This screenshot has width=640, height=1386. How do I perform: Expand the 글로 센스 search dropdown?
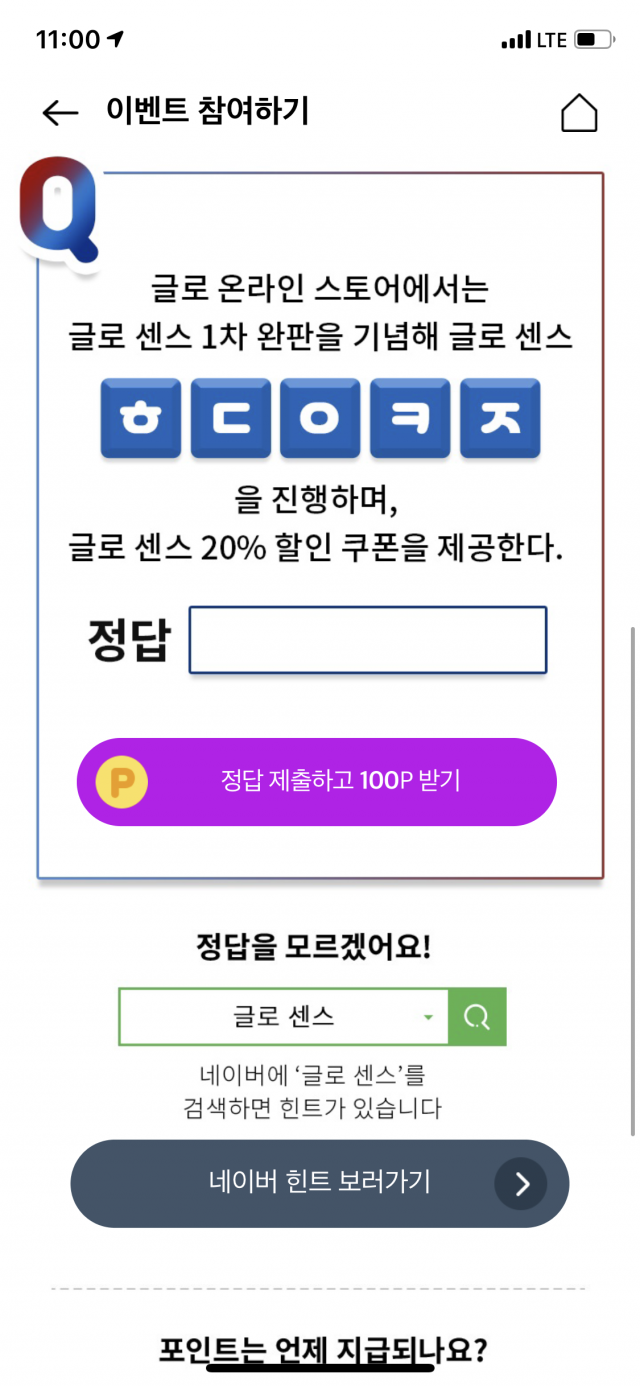(x=283, y=1017)
